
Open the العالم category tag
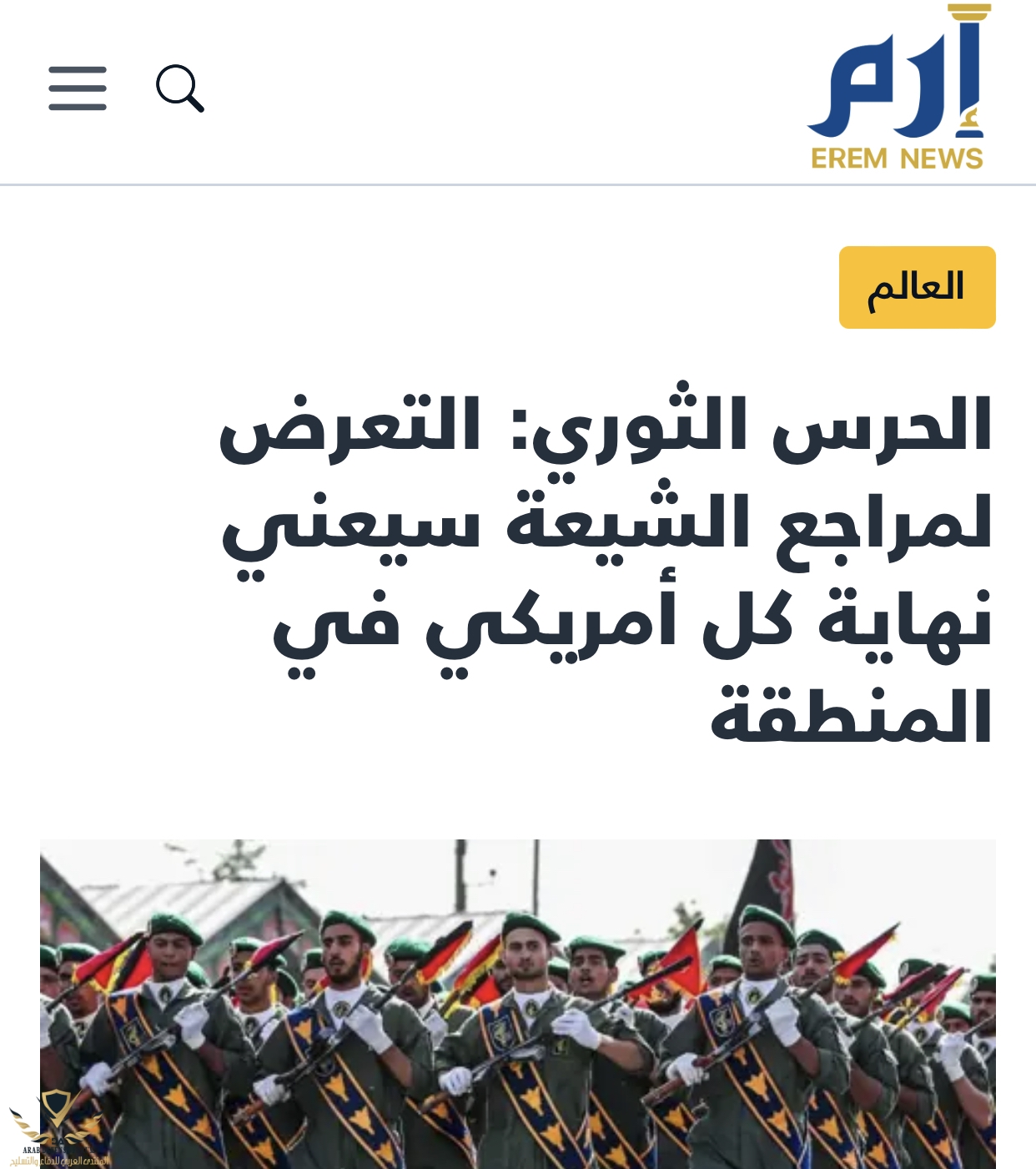tap(917, 287)
